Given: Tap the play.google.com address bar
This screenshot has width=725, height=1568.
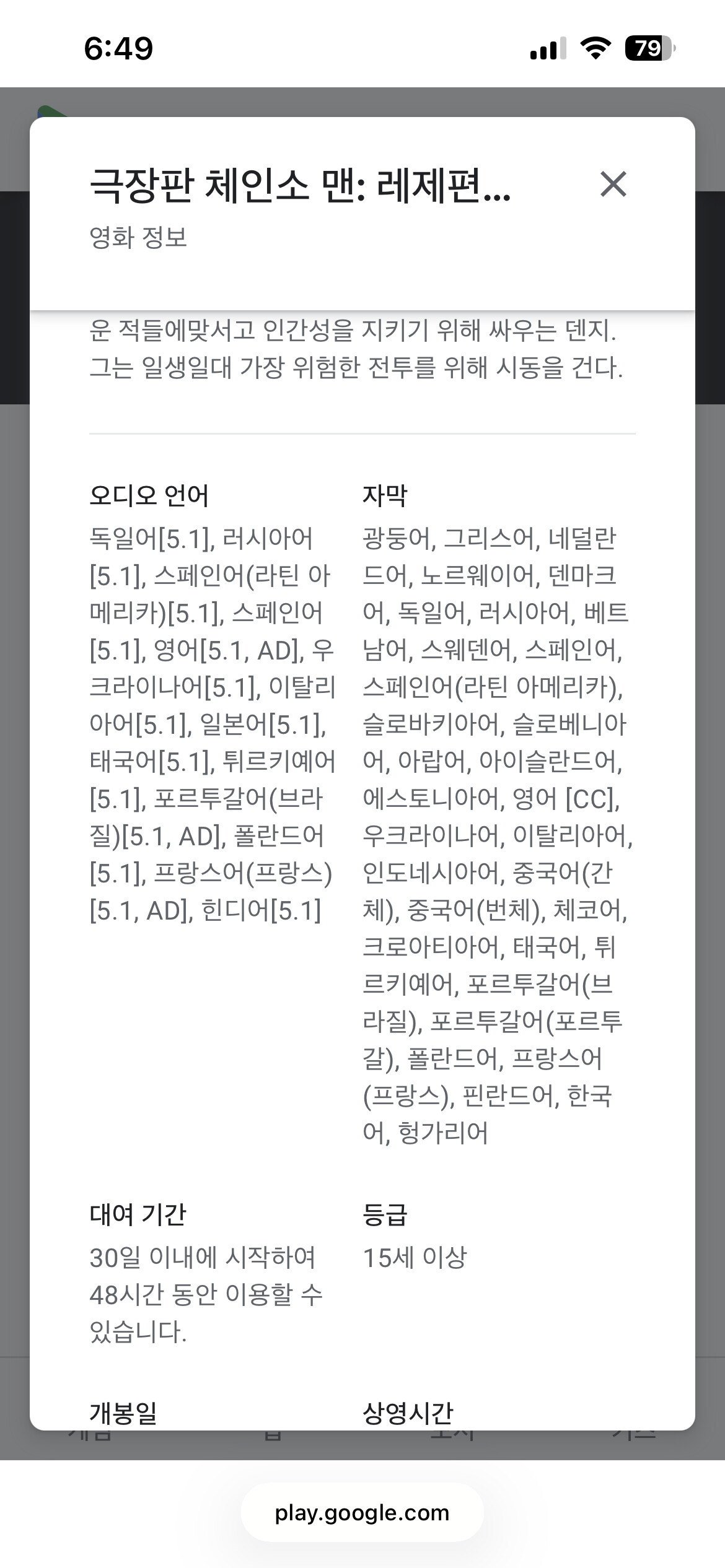Looking at the screenshot, I should [x=362, y=1512].
